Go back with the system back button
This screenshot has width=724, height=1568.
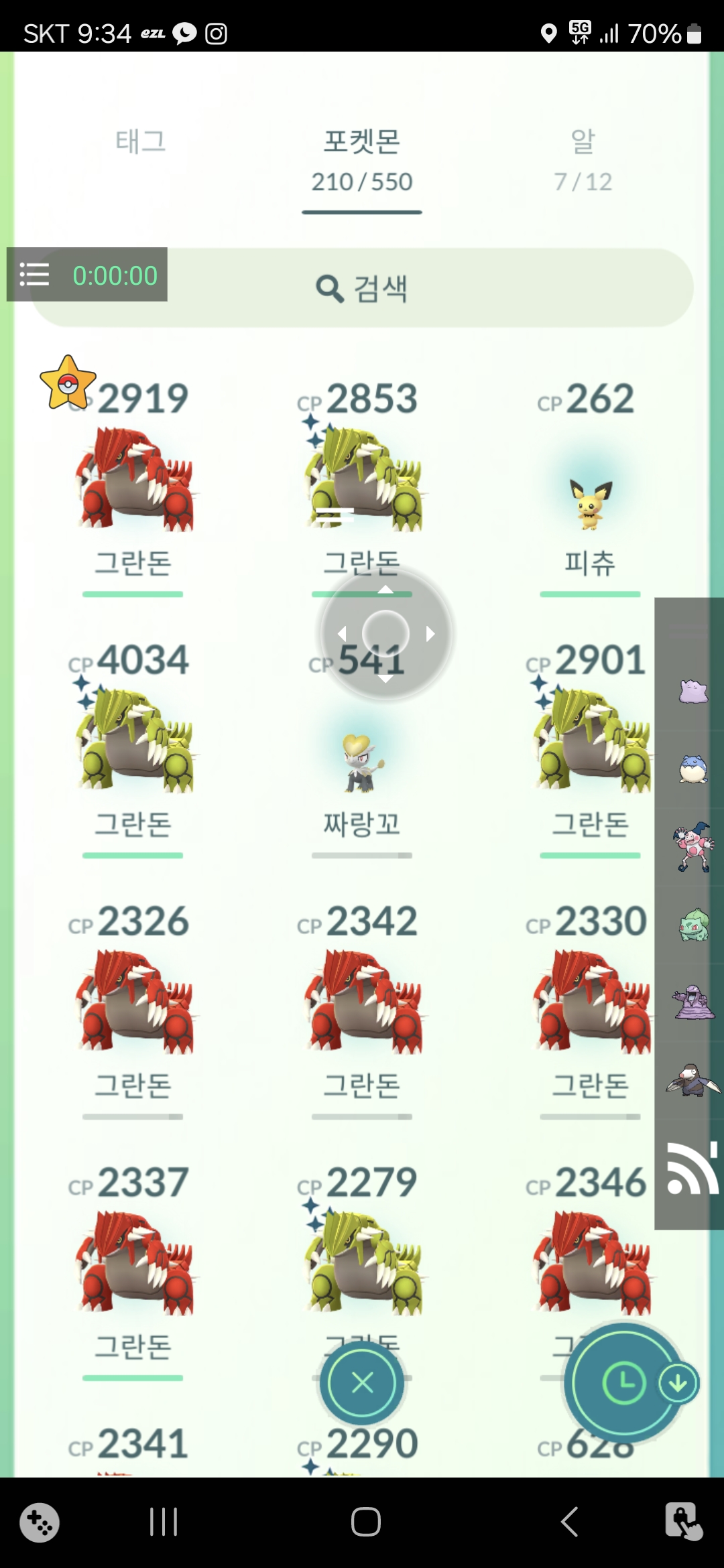pos(569,1522)
